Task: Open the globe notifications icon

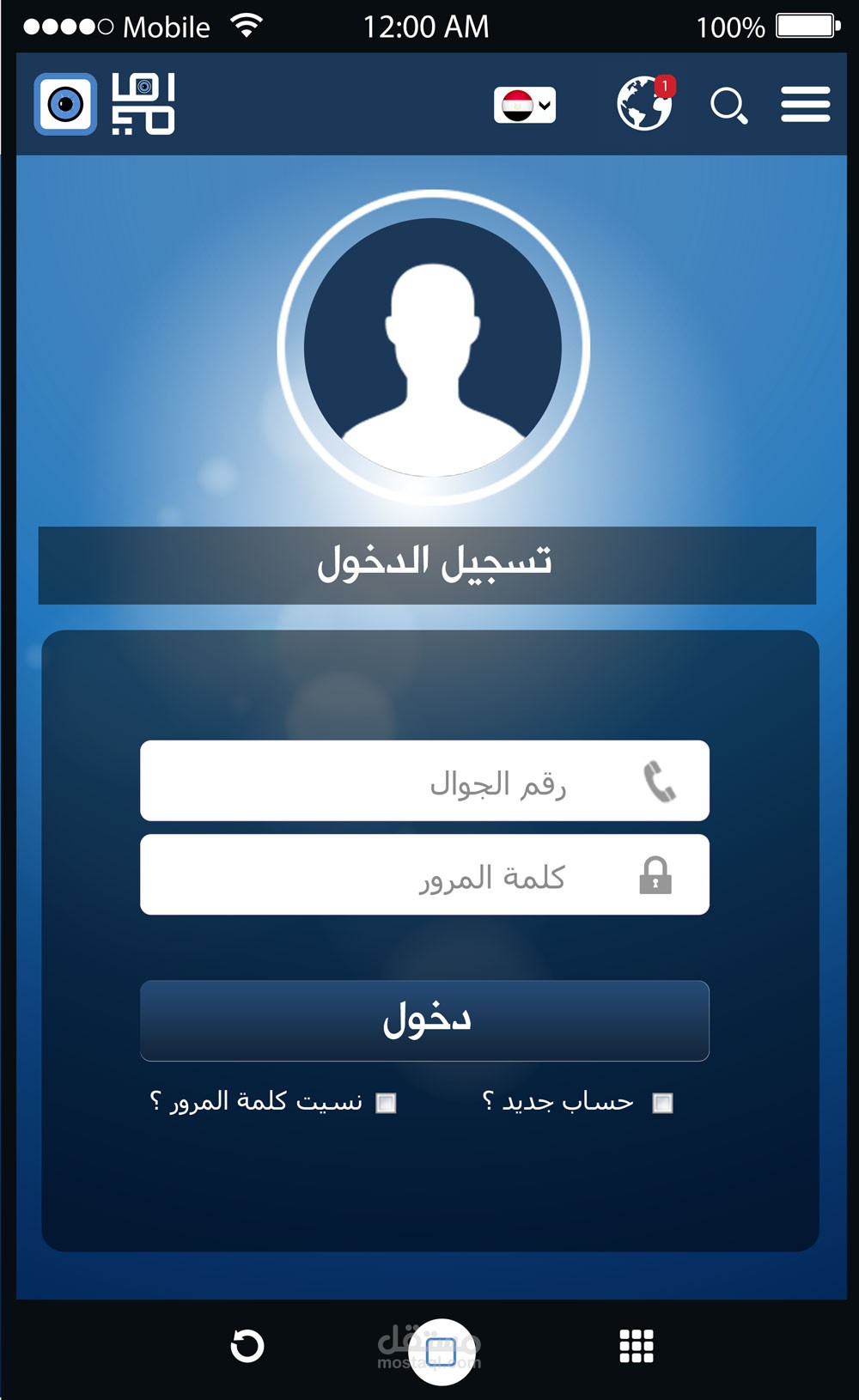Action: (645, 103)
